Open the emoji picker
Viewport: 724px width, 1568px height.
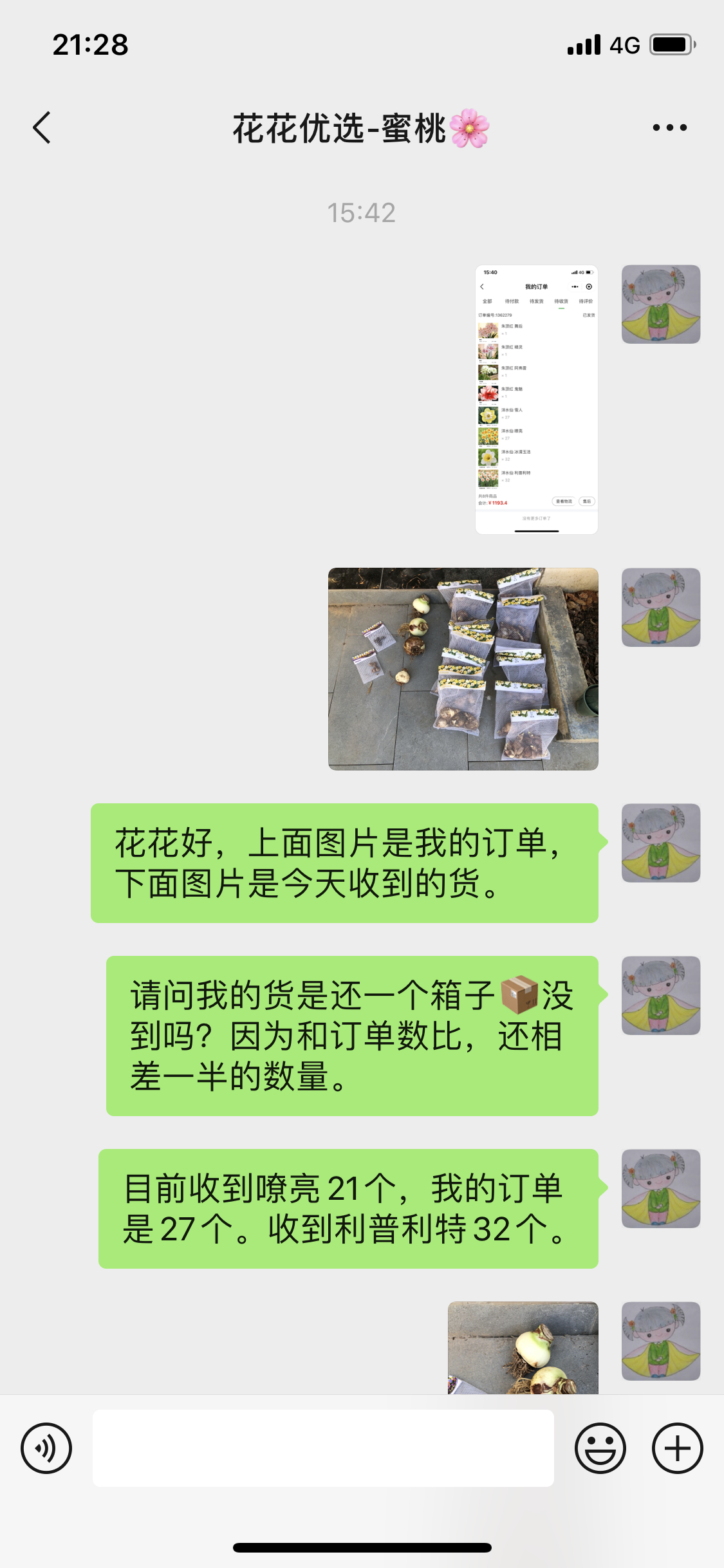pos(600,1448)
